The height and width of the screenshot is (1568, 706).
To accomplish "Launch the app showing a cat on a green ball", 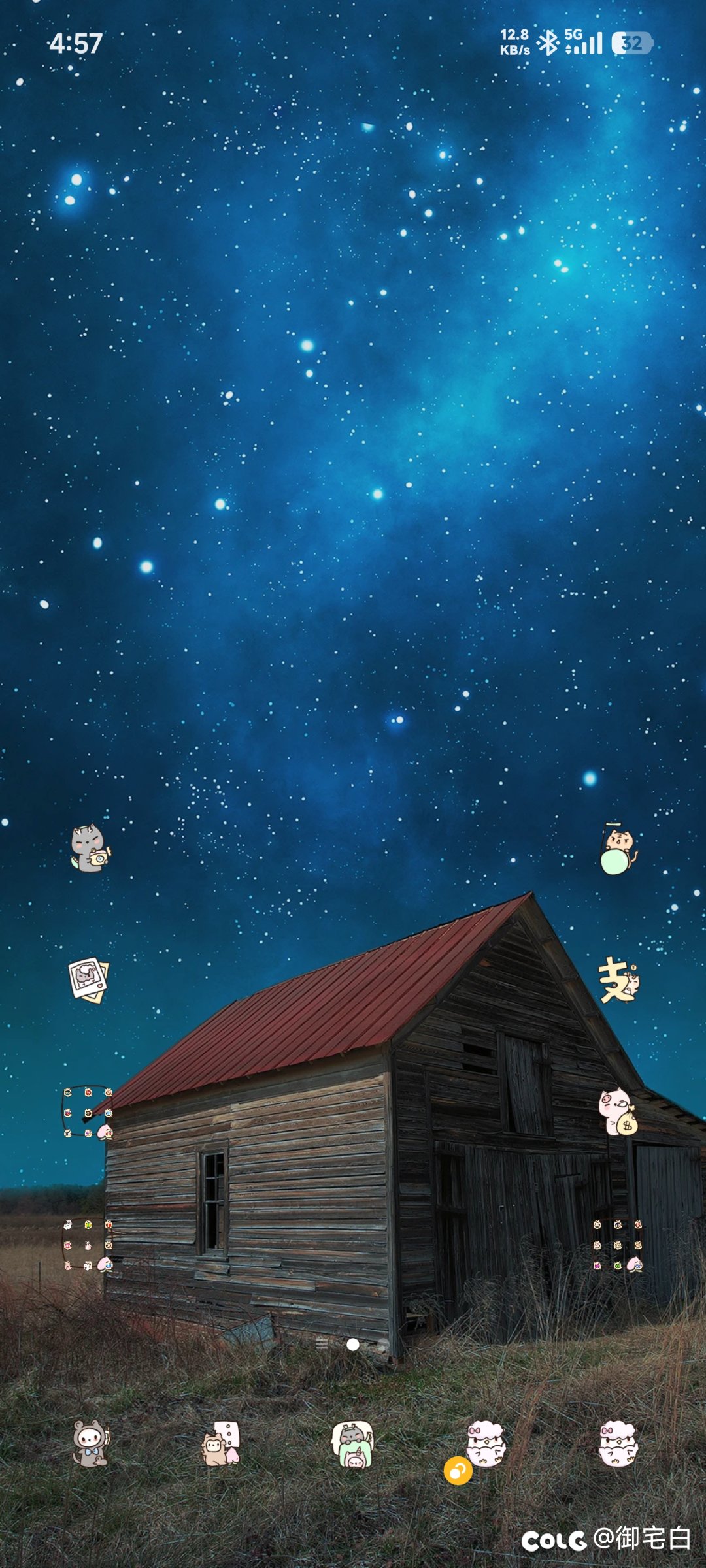I will (x=618, y=849).
